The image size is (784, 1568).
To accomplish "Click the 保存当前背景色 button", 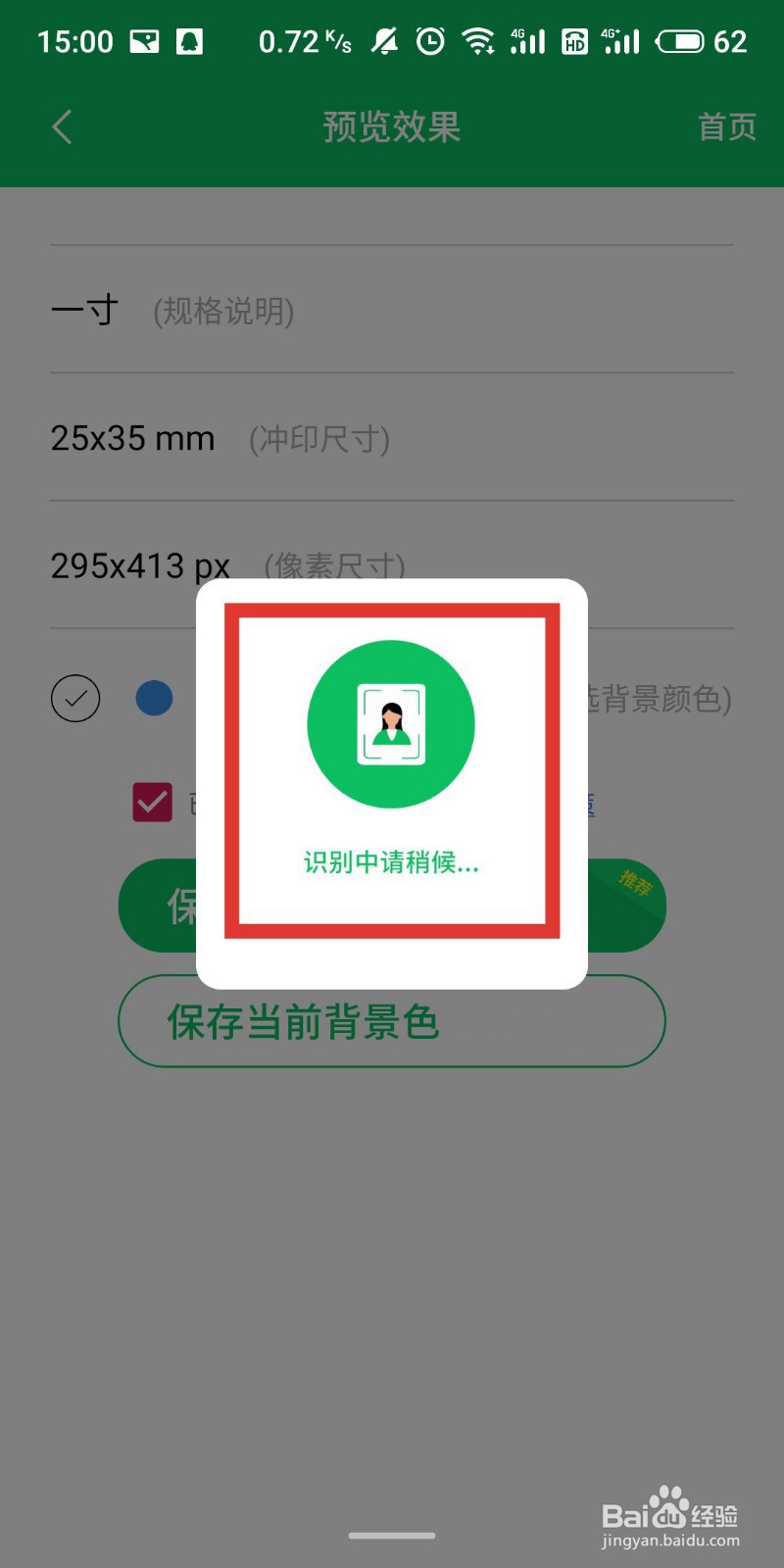I will [392, 1021].
